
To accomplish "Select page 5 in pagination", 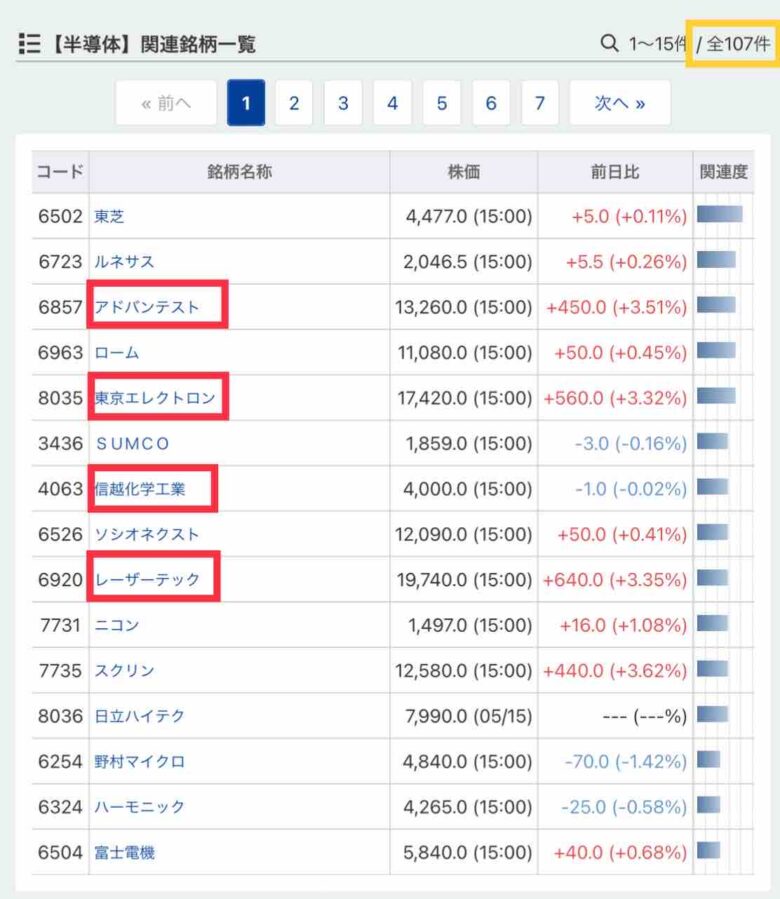I will 441,103.
